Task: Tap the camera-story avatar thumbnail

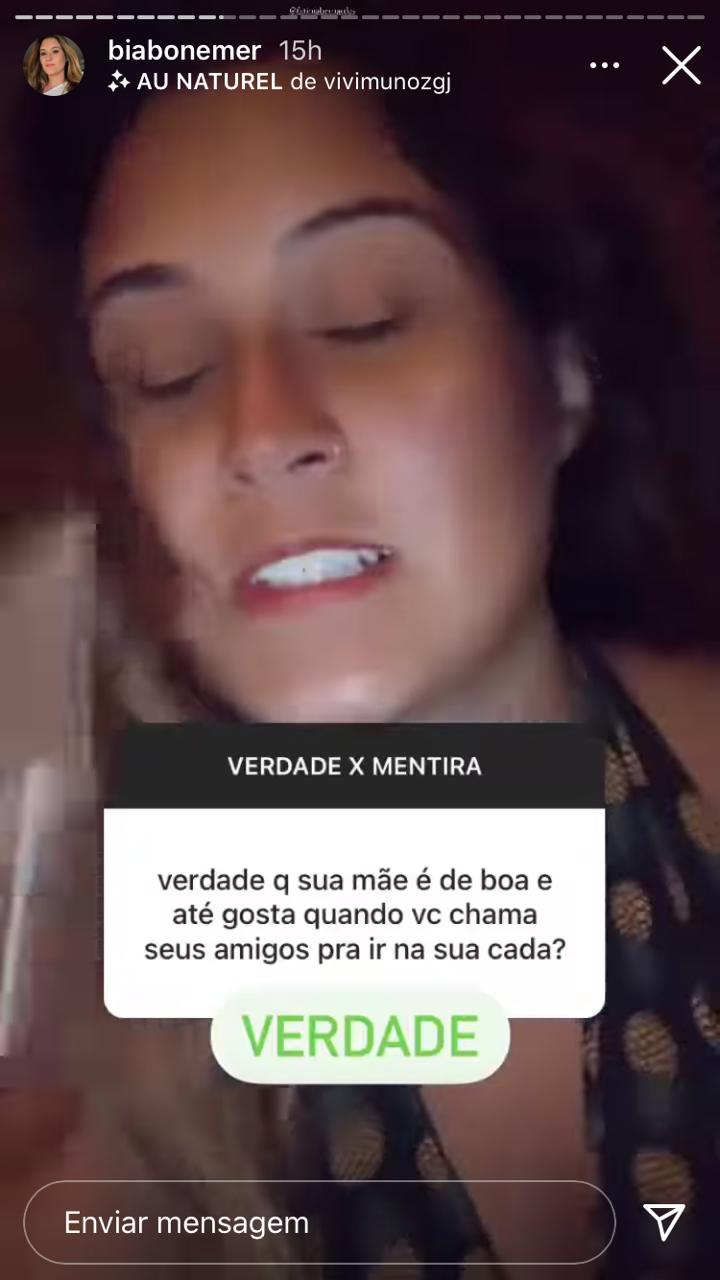Action: coord(55,64)
